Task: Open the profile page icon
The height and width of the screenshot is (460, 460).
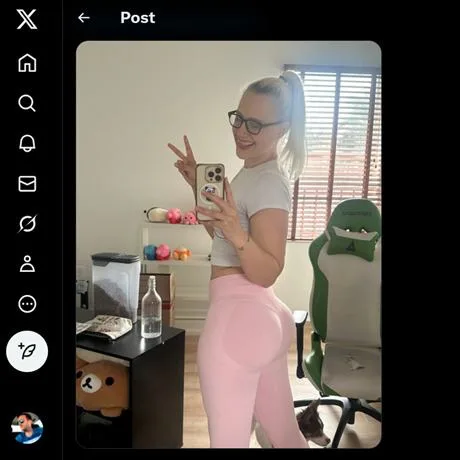Action: (27, 264)
